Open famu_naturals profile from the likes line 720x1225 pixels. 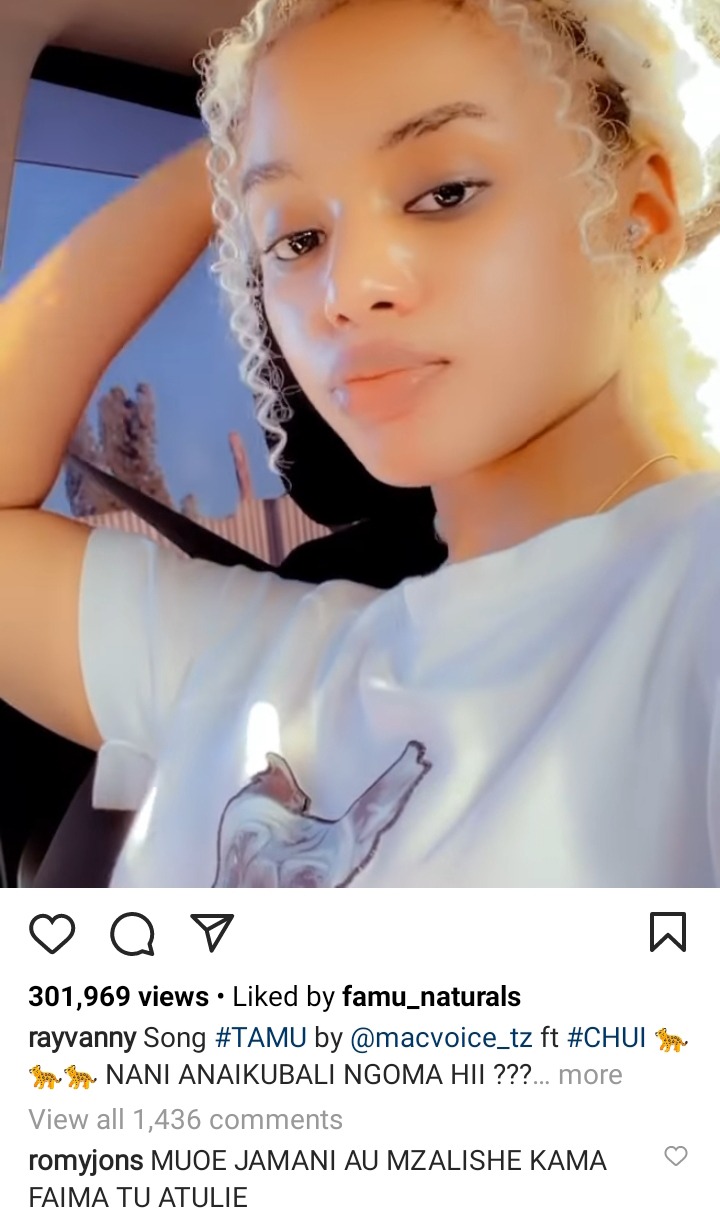pos(431,997)
